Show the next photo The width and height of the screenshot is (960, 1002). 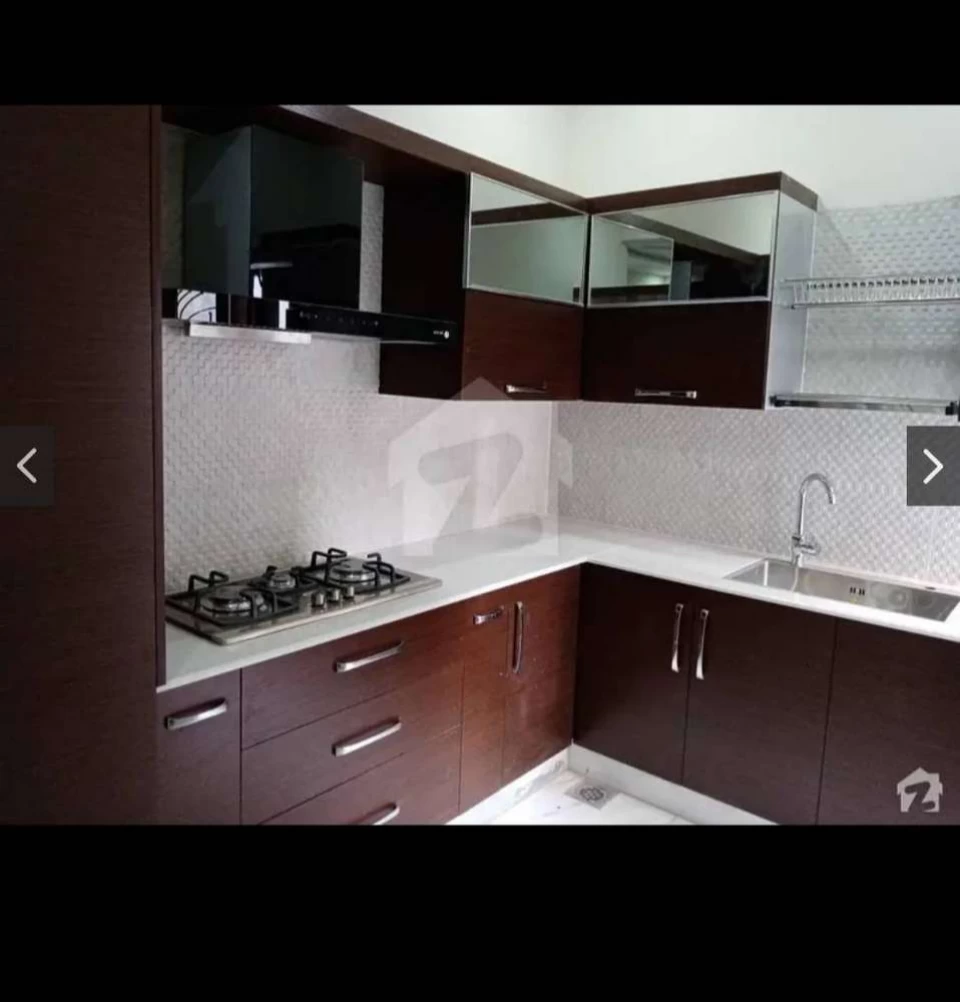[x=932, y=466]
